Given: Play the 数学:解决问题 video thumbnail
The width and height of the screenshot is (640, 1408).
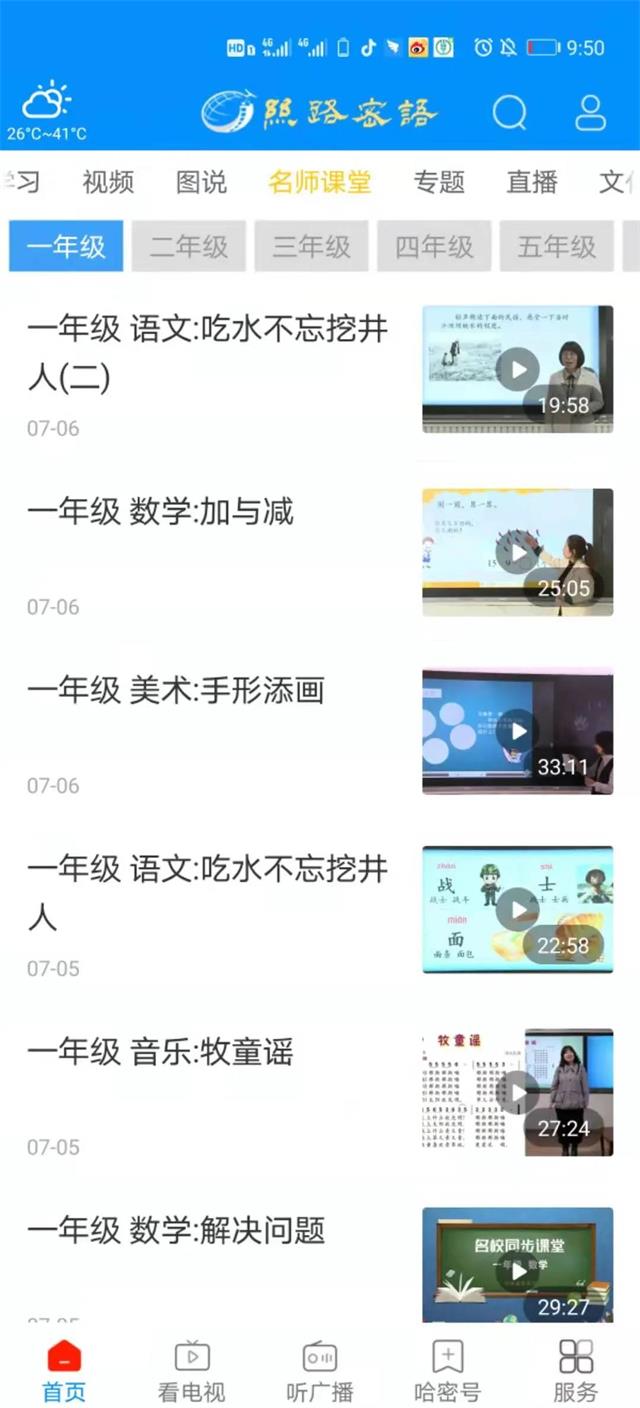Looking at the screenshot, I should 517,1268.
